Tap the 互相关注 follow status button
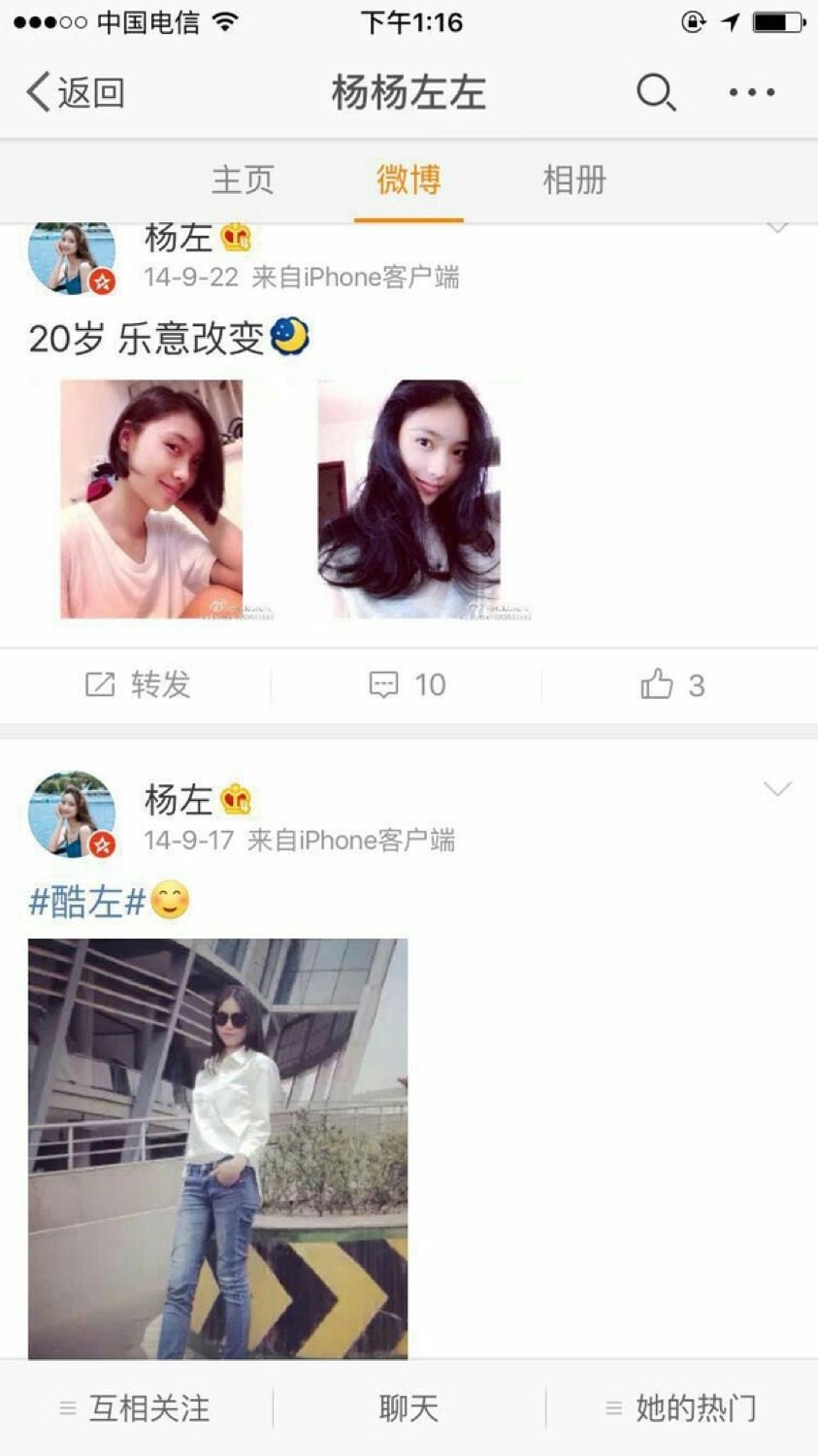This screenshot has width=818, height=1456. tap(136, 1408)
